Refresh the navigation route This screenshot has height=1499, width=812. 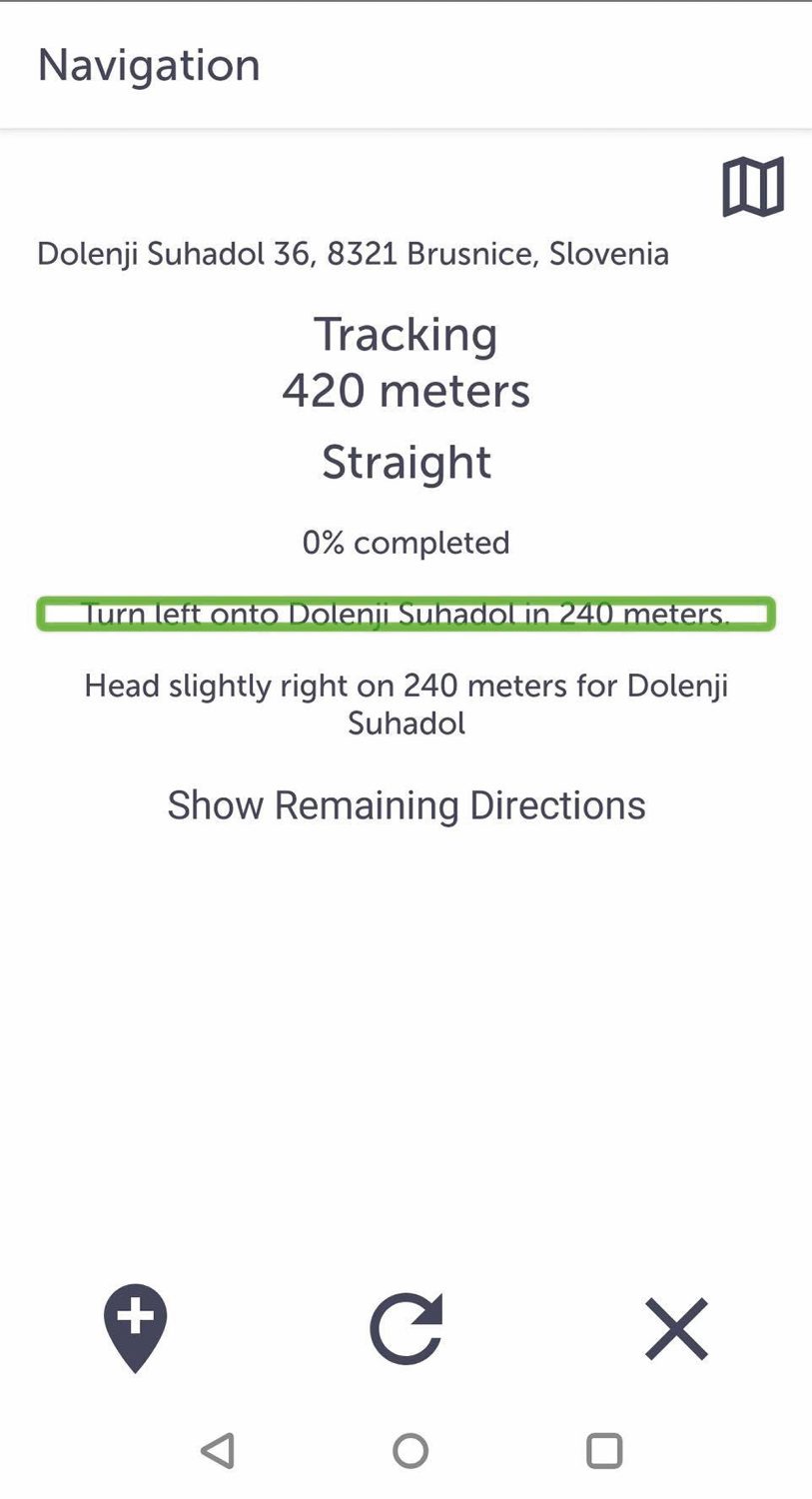click(x=406, y=1328)
